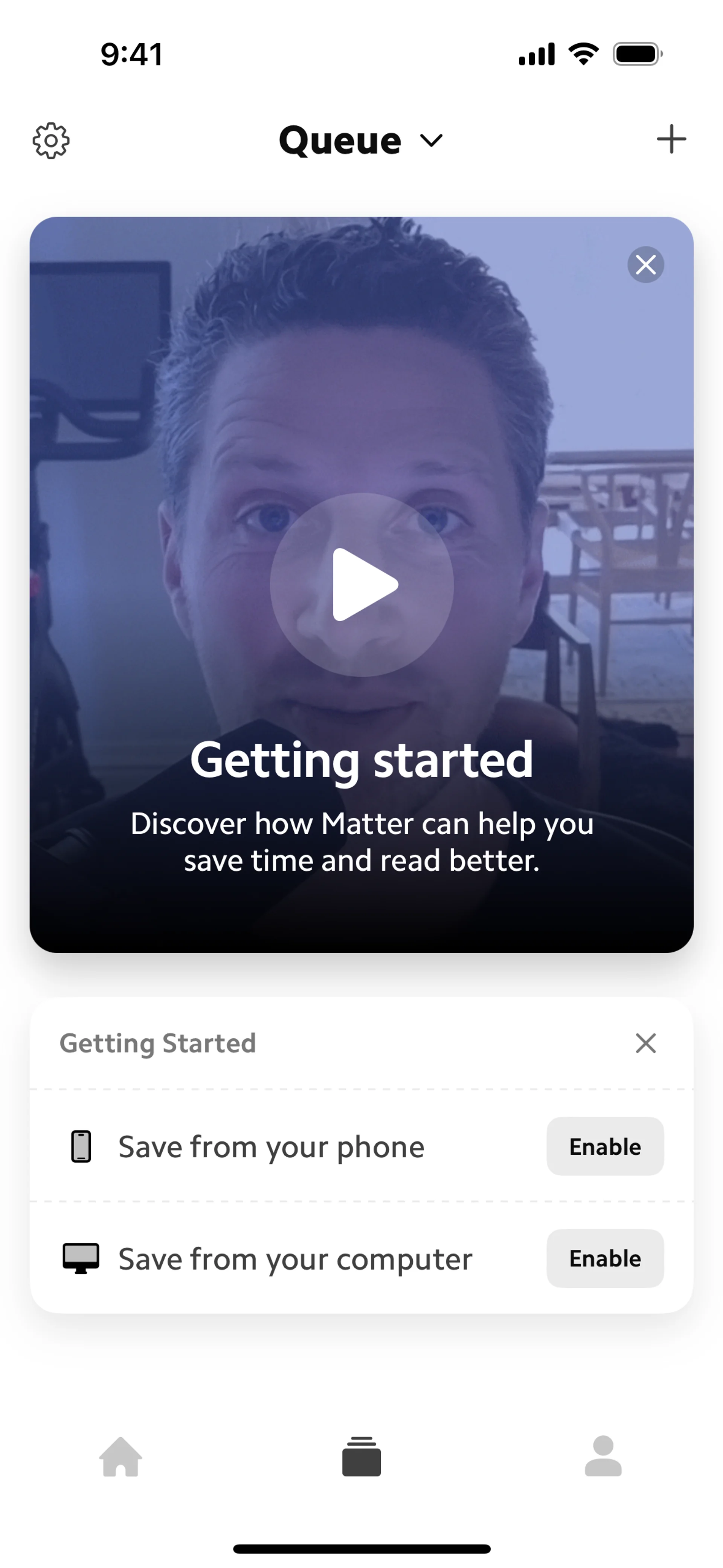Enable Save from your phone
This screenshot has height=1568, width=723.
click(604, 1146)
